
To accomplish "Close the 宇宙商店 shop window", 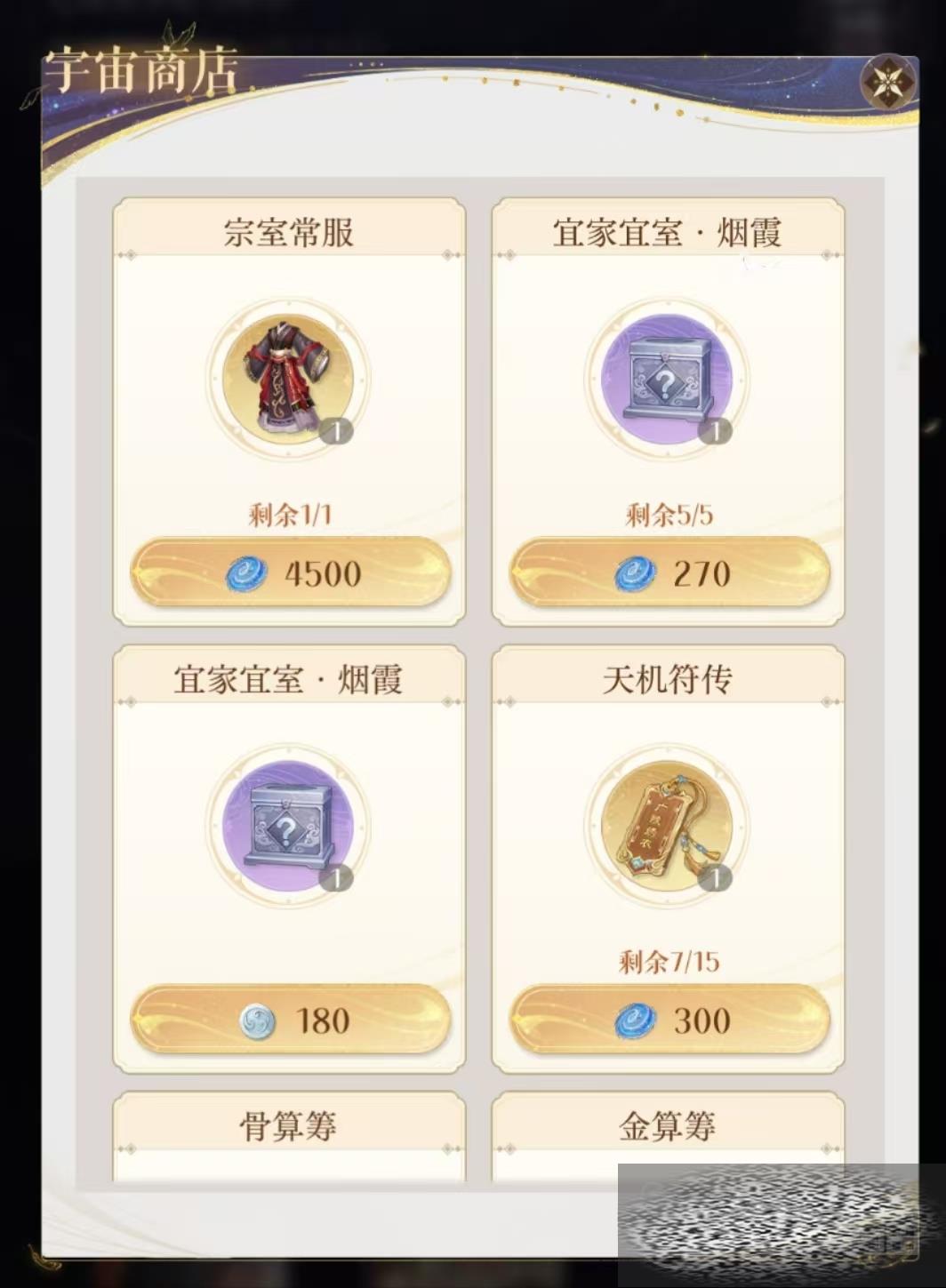I will pos(888,83).
